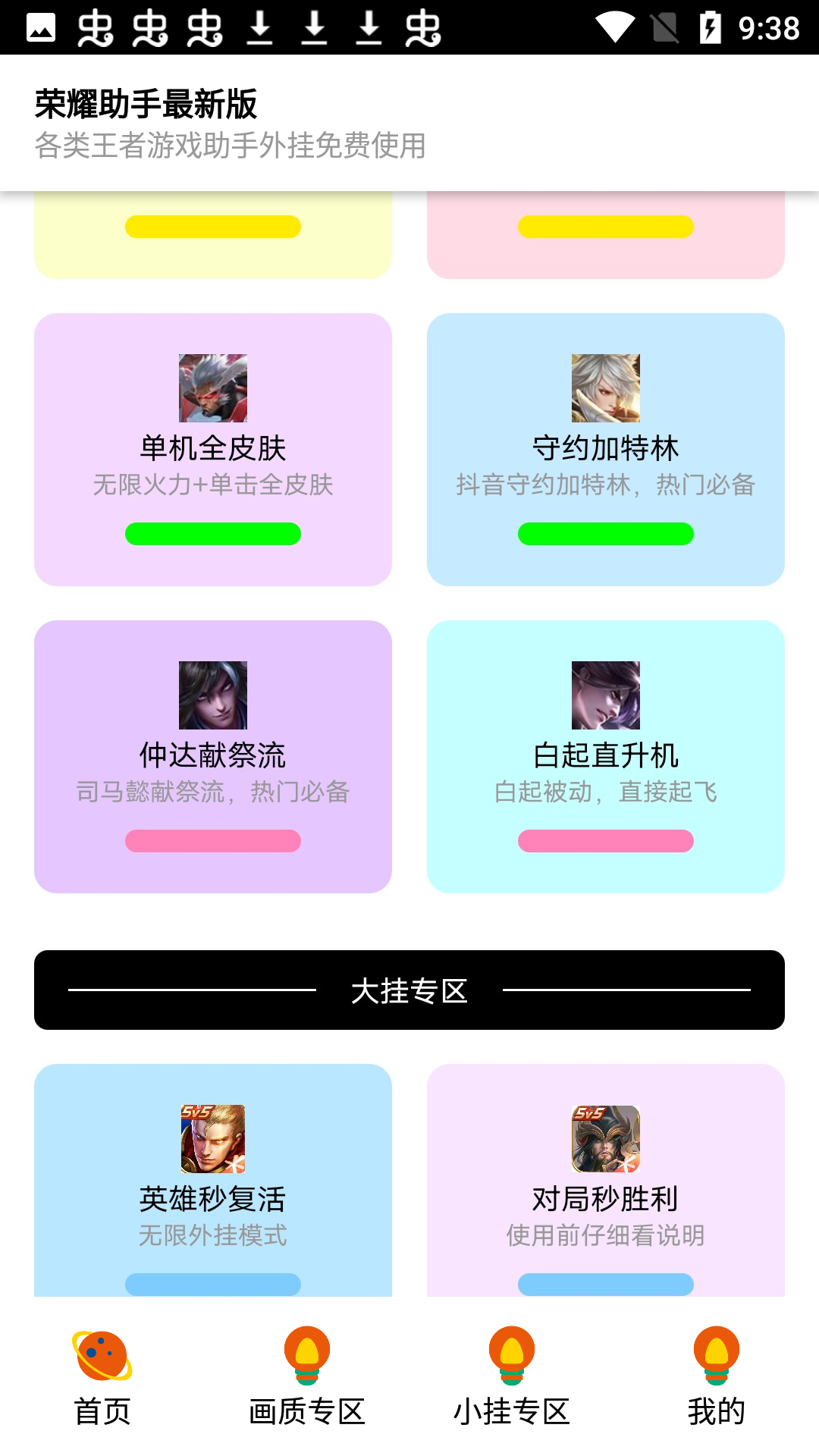Tap the yellow progress bar on top-left card
This screenshot has width=819, height=1456.
click(213, 227)
